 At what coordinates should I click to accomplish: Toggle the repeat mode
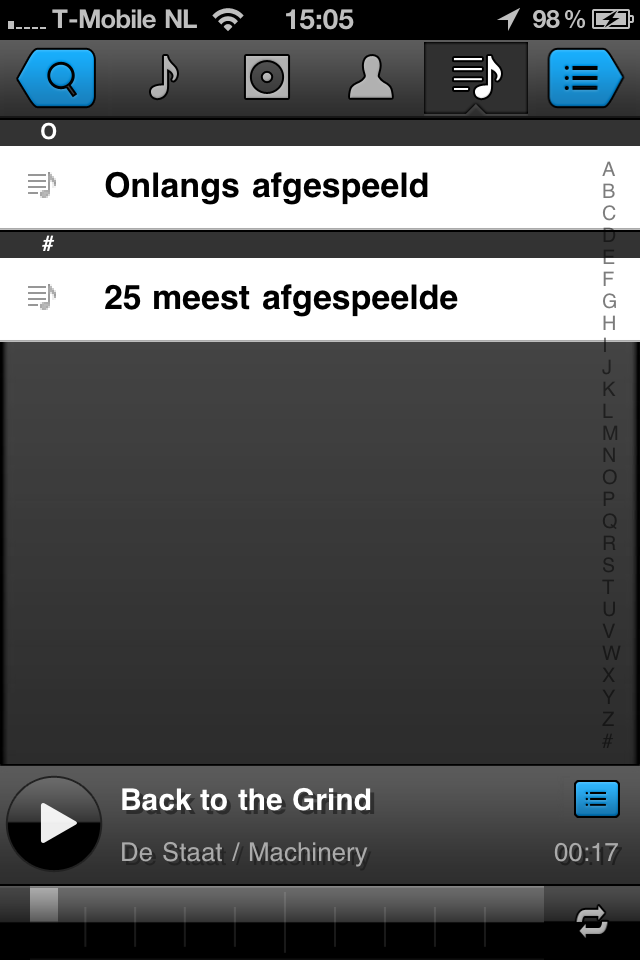(593, 922)
